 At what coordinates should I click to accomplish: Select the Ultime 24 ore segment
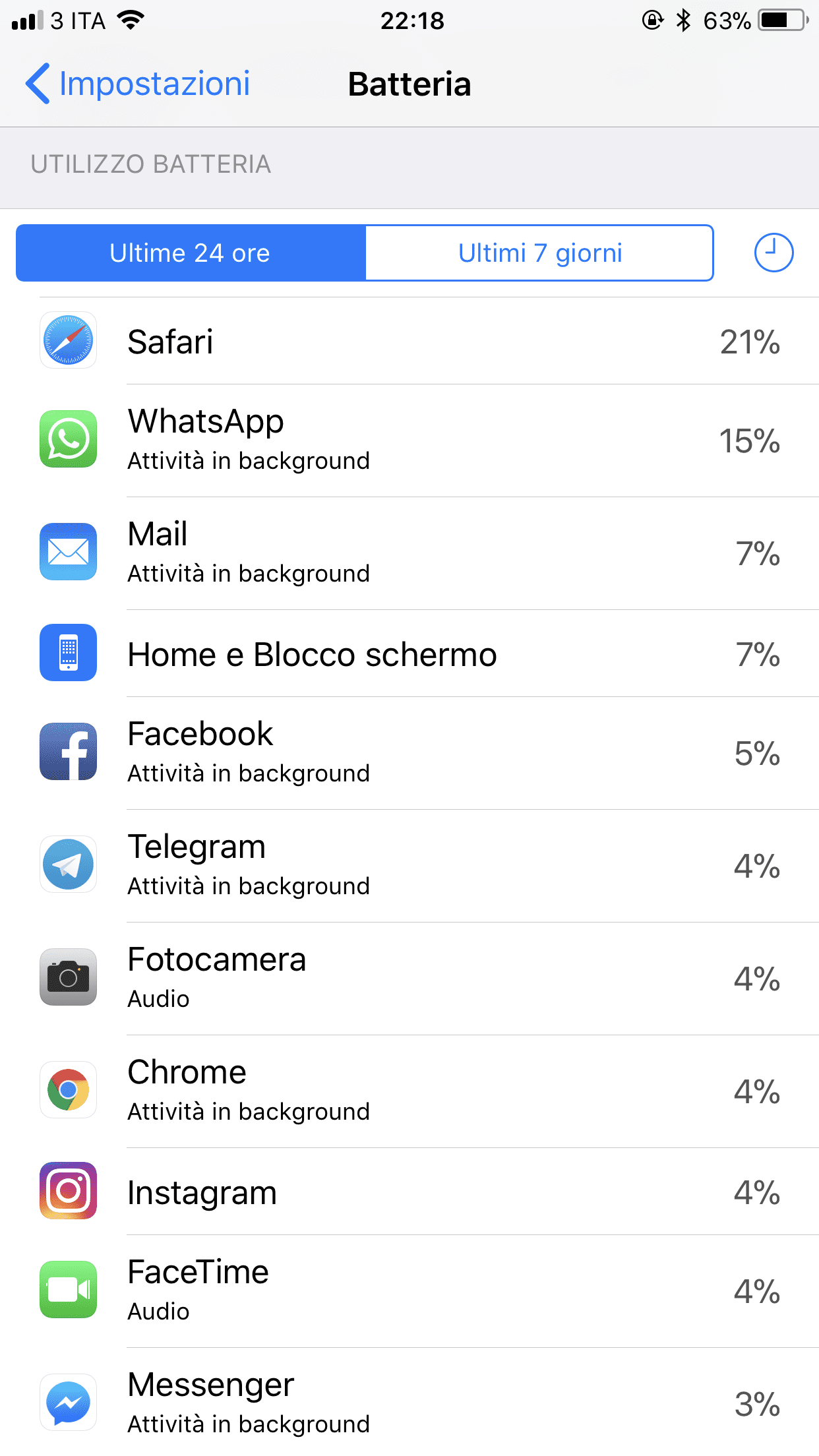coord(191,253)
